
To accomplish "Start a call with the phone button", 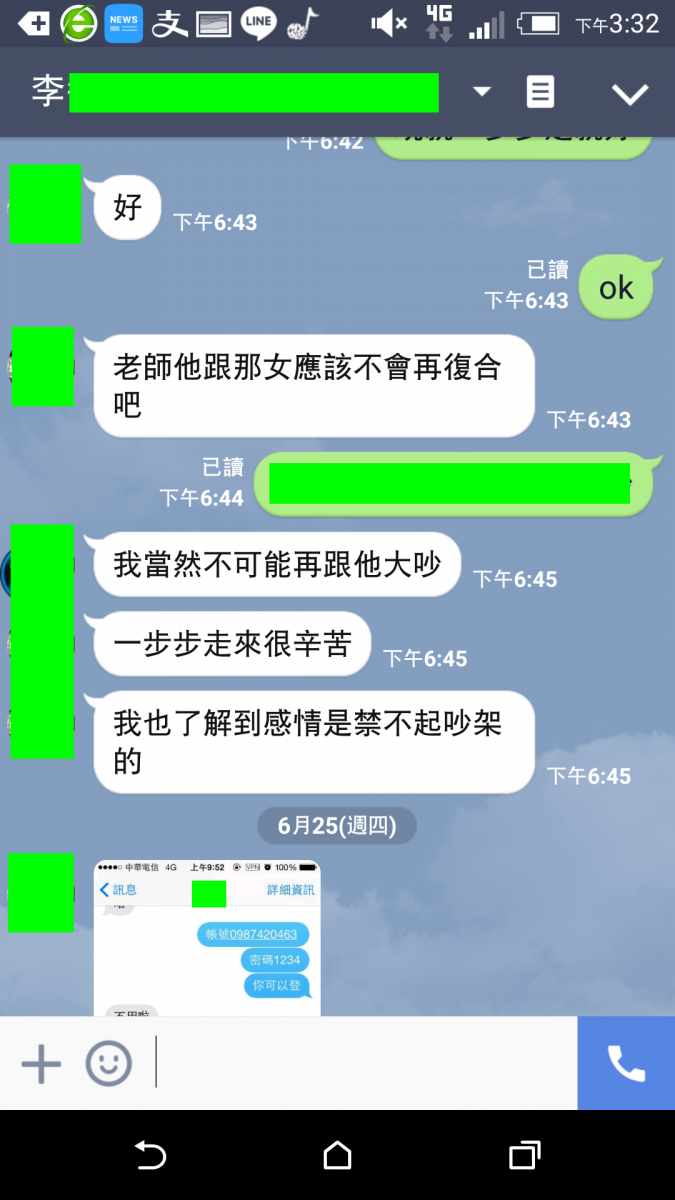I will point(626,1063).
